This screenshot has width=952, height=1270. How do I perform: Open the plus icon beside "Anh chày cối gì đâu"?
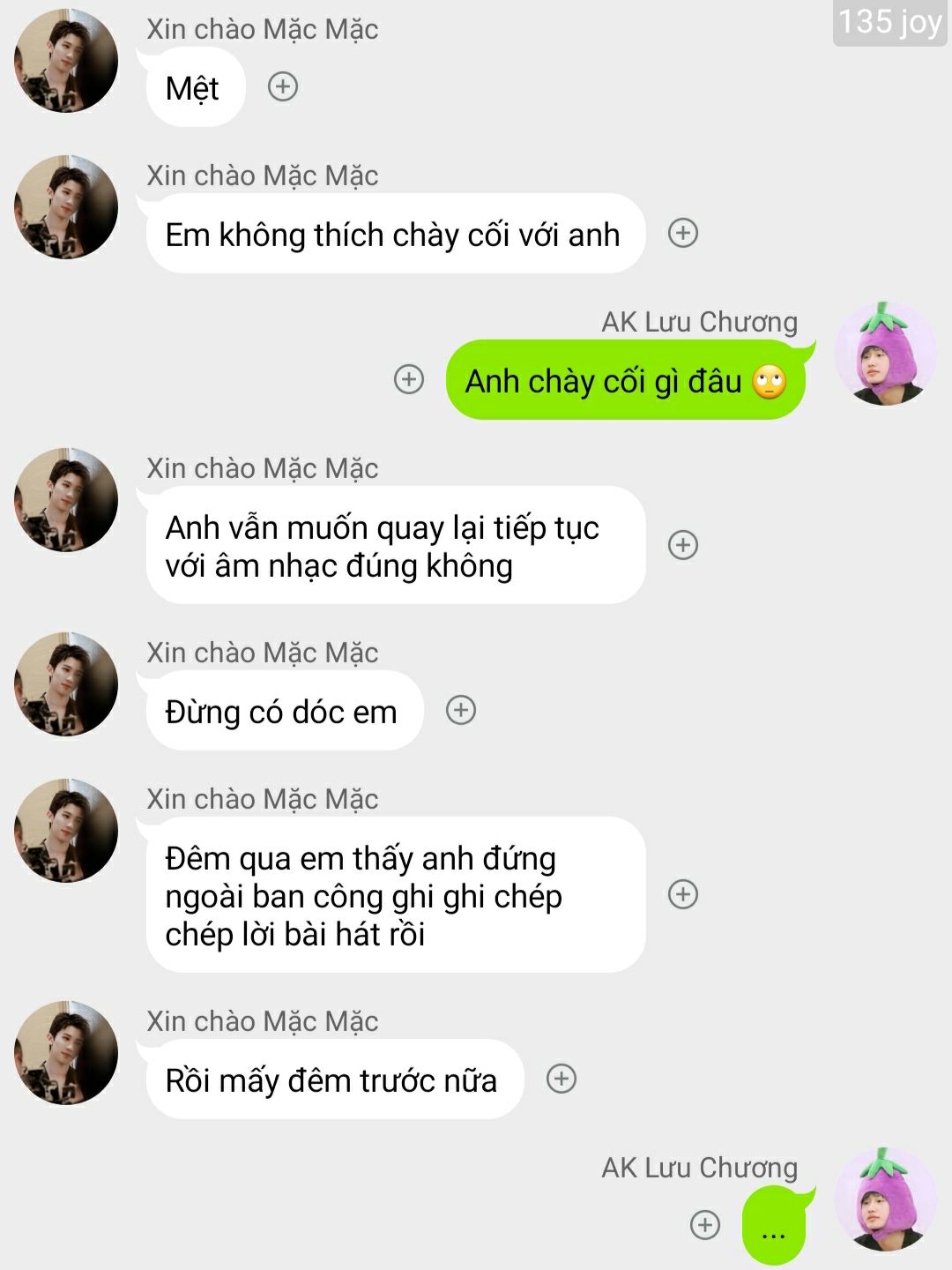point(408,379)
